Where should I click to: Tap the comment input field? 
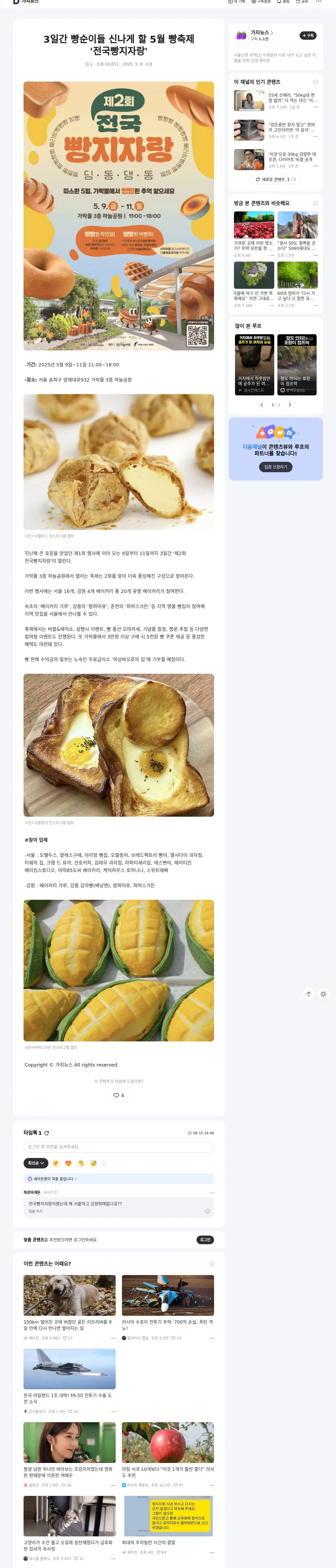[118, 1147]
